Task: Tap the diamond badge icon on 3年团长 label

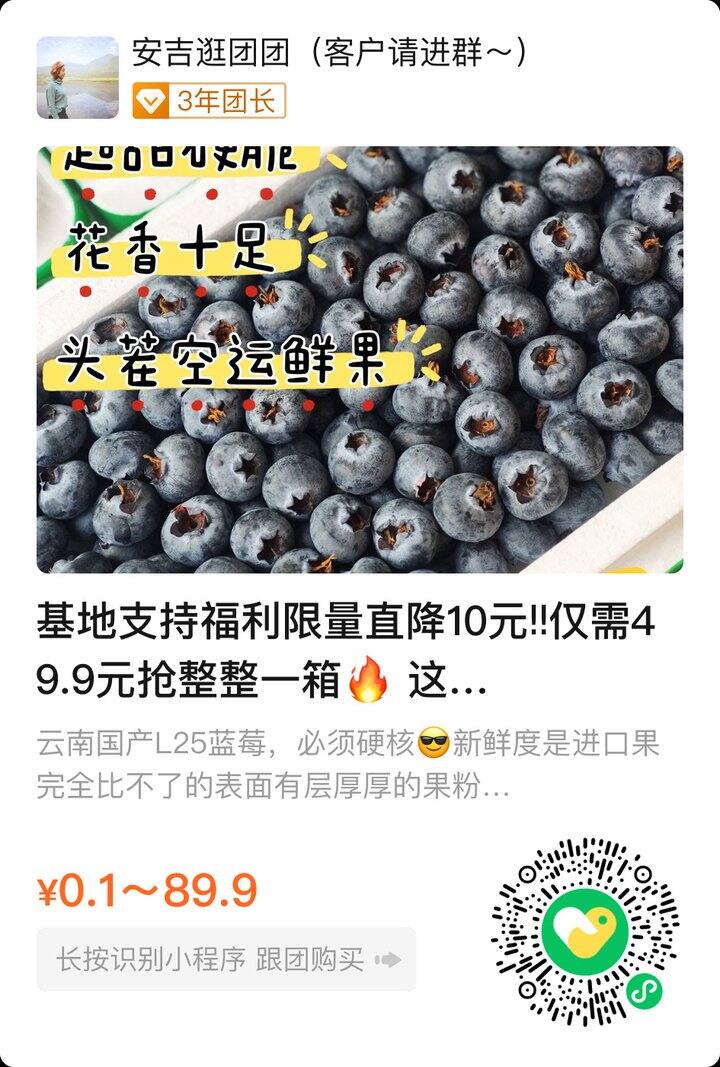Action: click(x=150, y=100)
